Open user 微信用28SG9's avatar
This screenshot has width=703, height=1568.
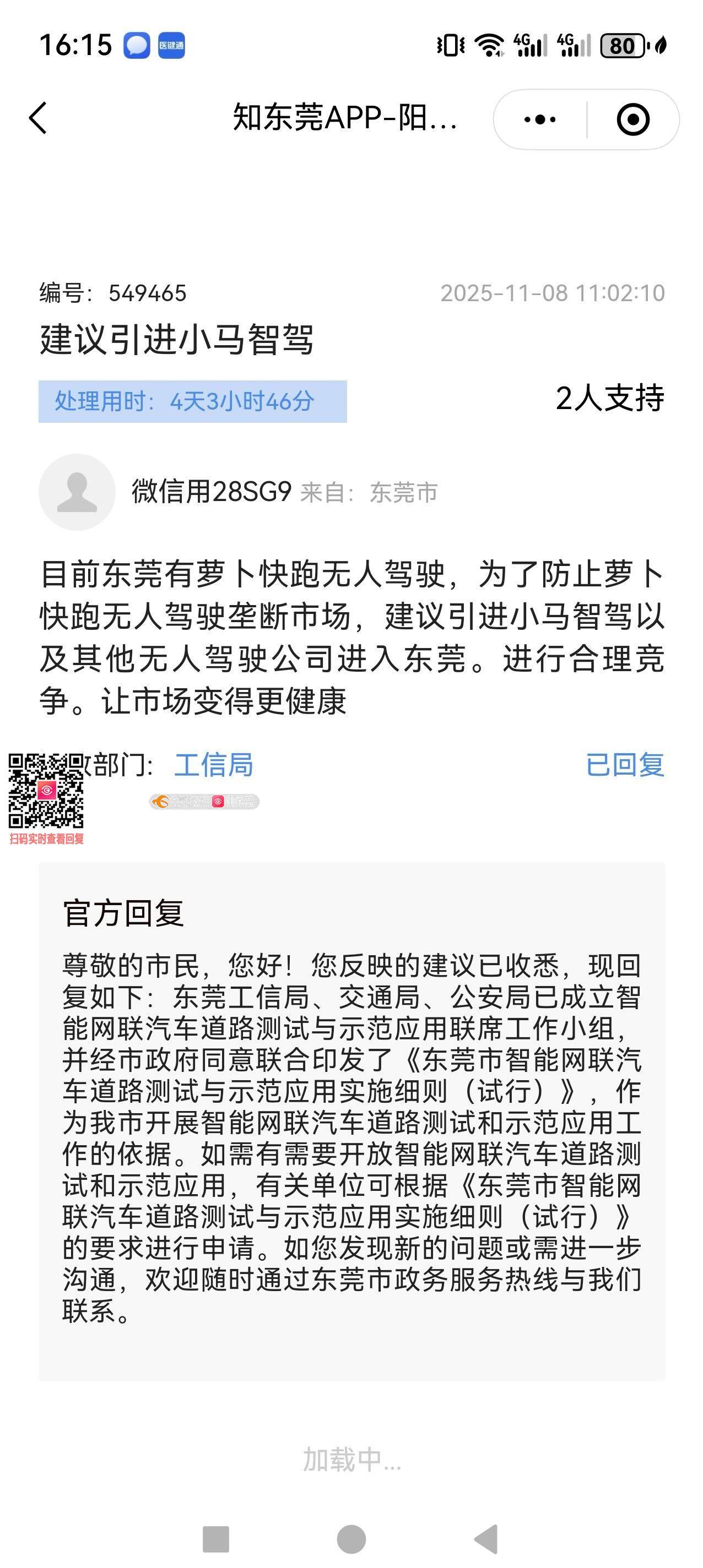(77, 492)
